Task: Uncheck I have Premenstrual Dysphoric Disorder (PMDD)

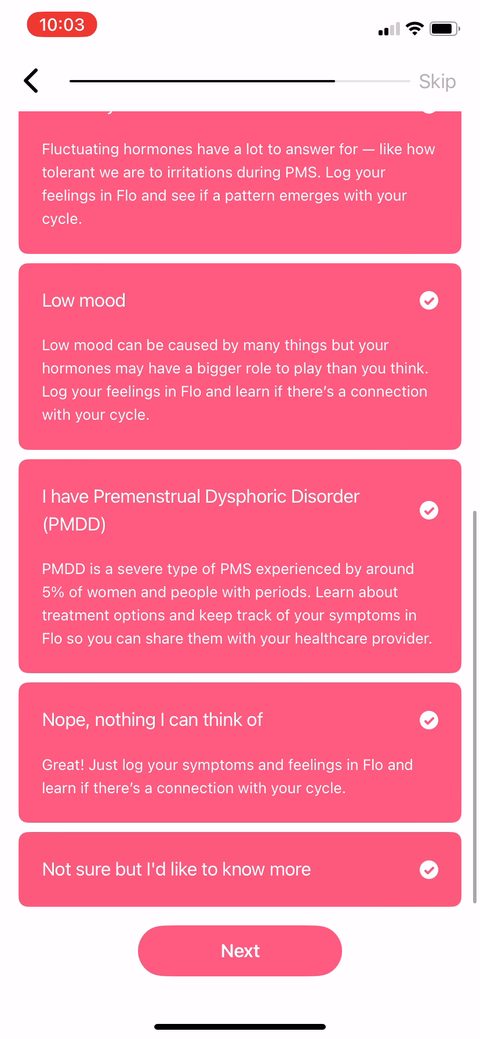Action: point(239,566)
